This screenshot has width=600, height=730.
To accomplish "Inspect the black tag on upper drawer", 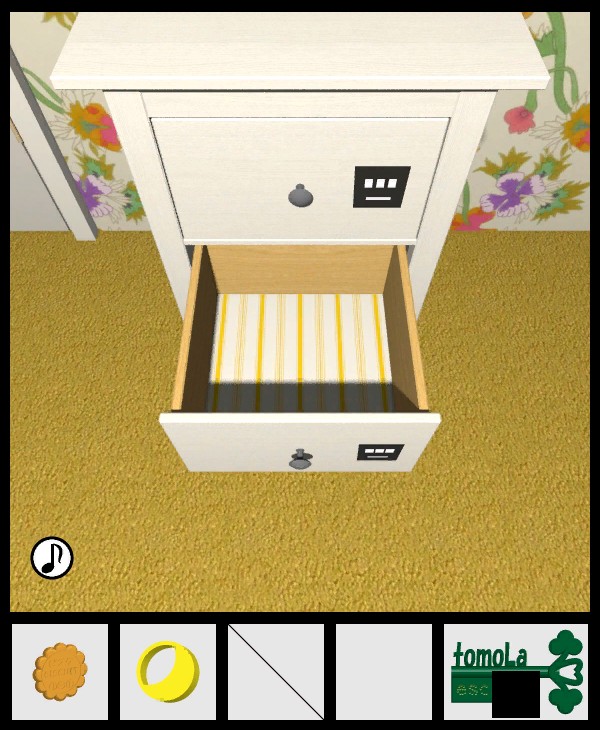I will click(381, 187).
